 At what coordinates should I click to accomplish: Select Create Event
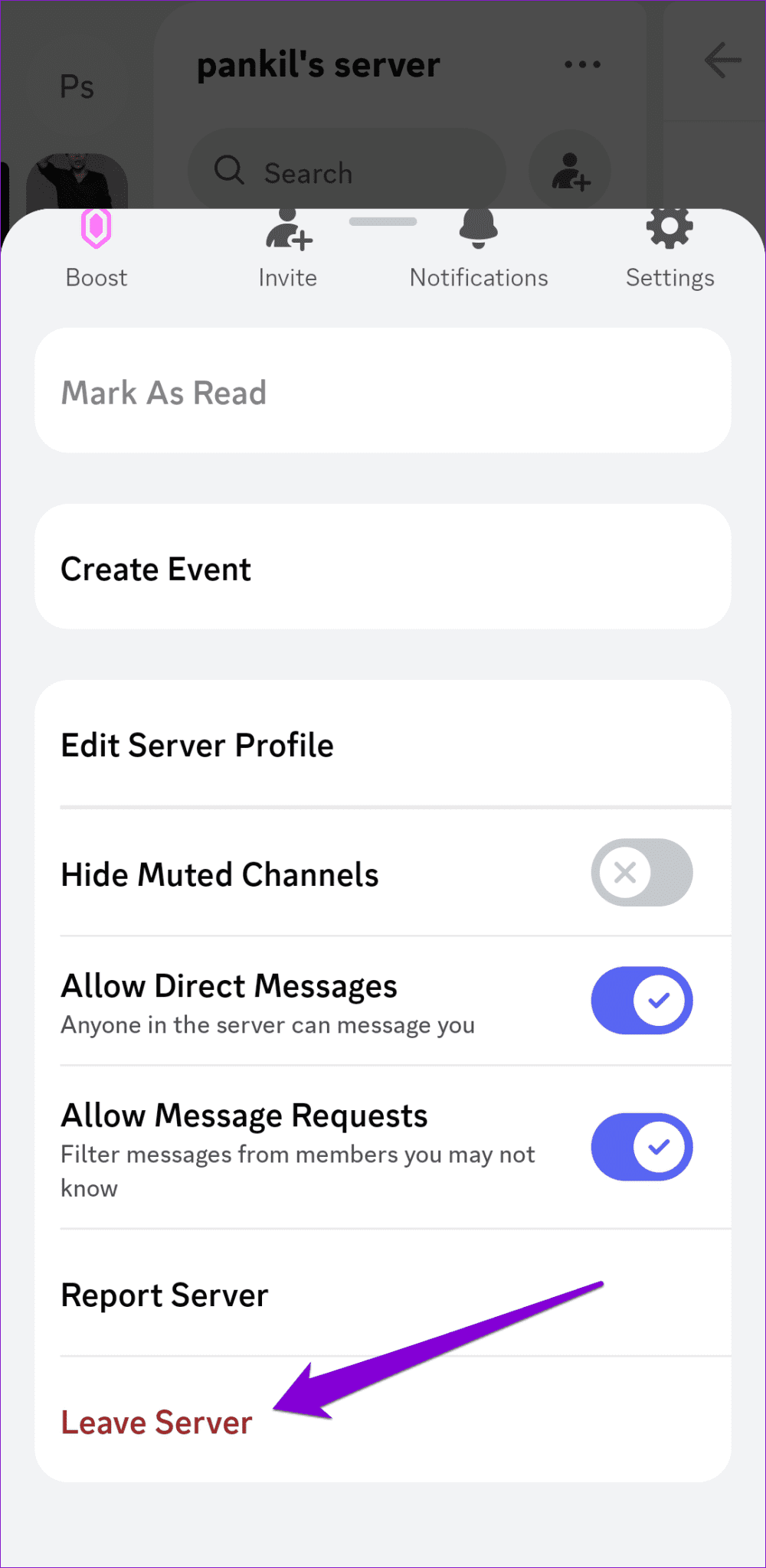[x=155, y=568]
